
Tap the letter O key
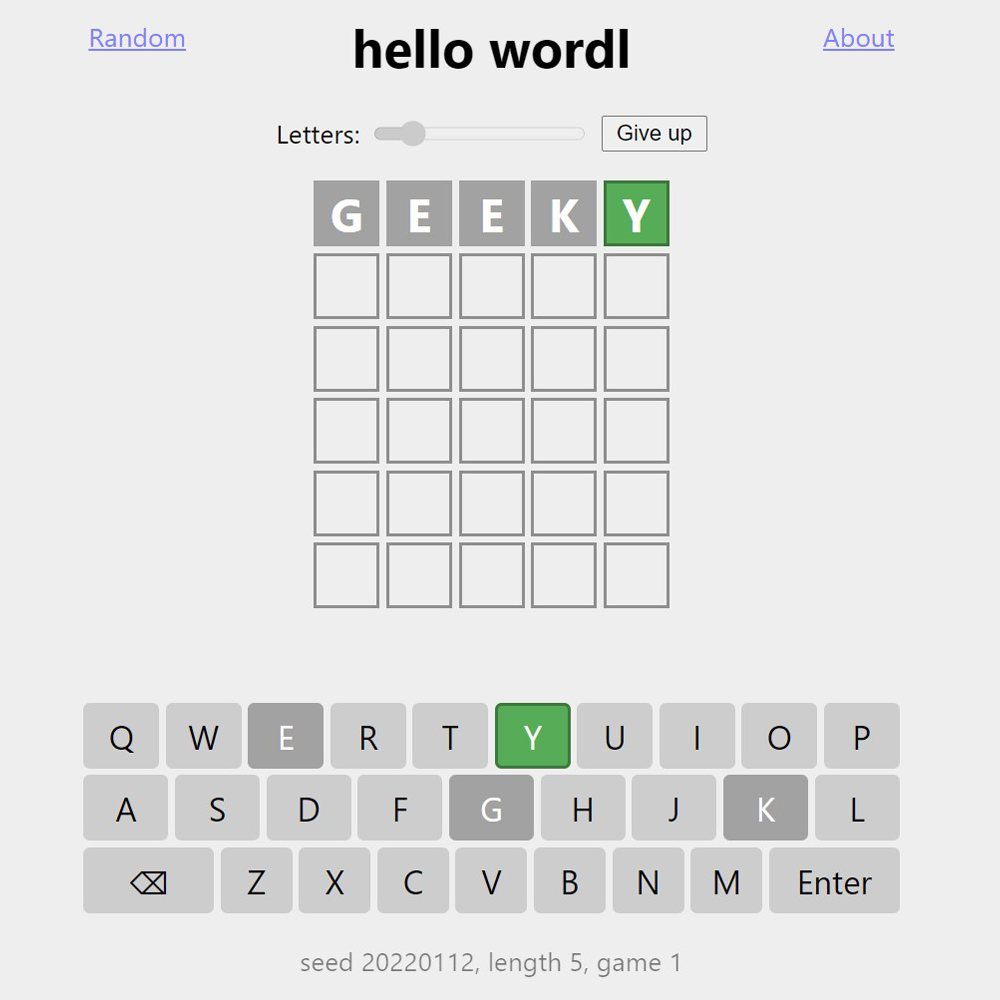(779, 737)
